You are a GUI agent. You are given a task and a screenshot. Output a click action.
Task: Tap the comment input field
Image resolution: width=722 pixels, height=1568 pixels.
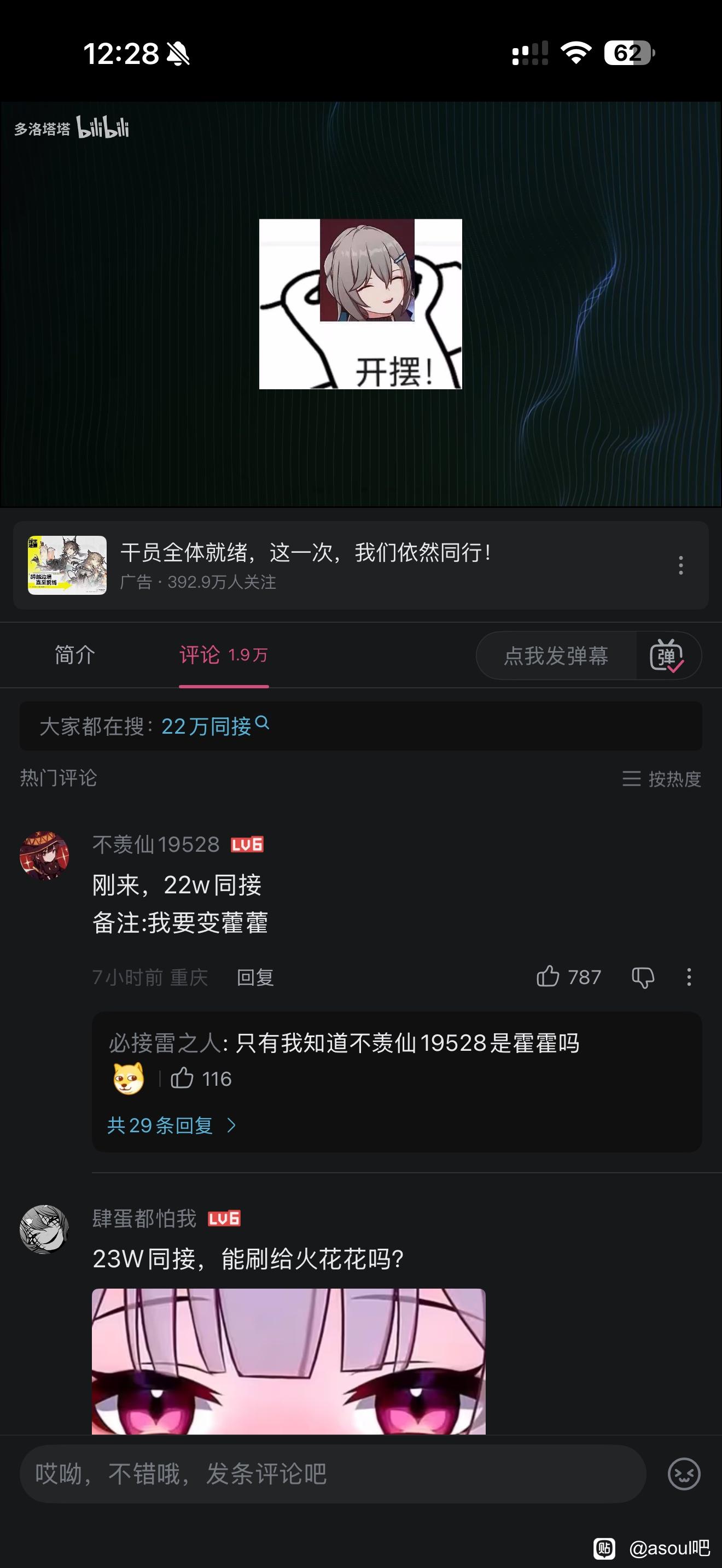click(x=332, y=1475)
